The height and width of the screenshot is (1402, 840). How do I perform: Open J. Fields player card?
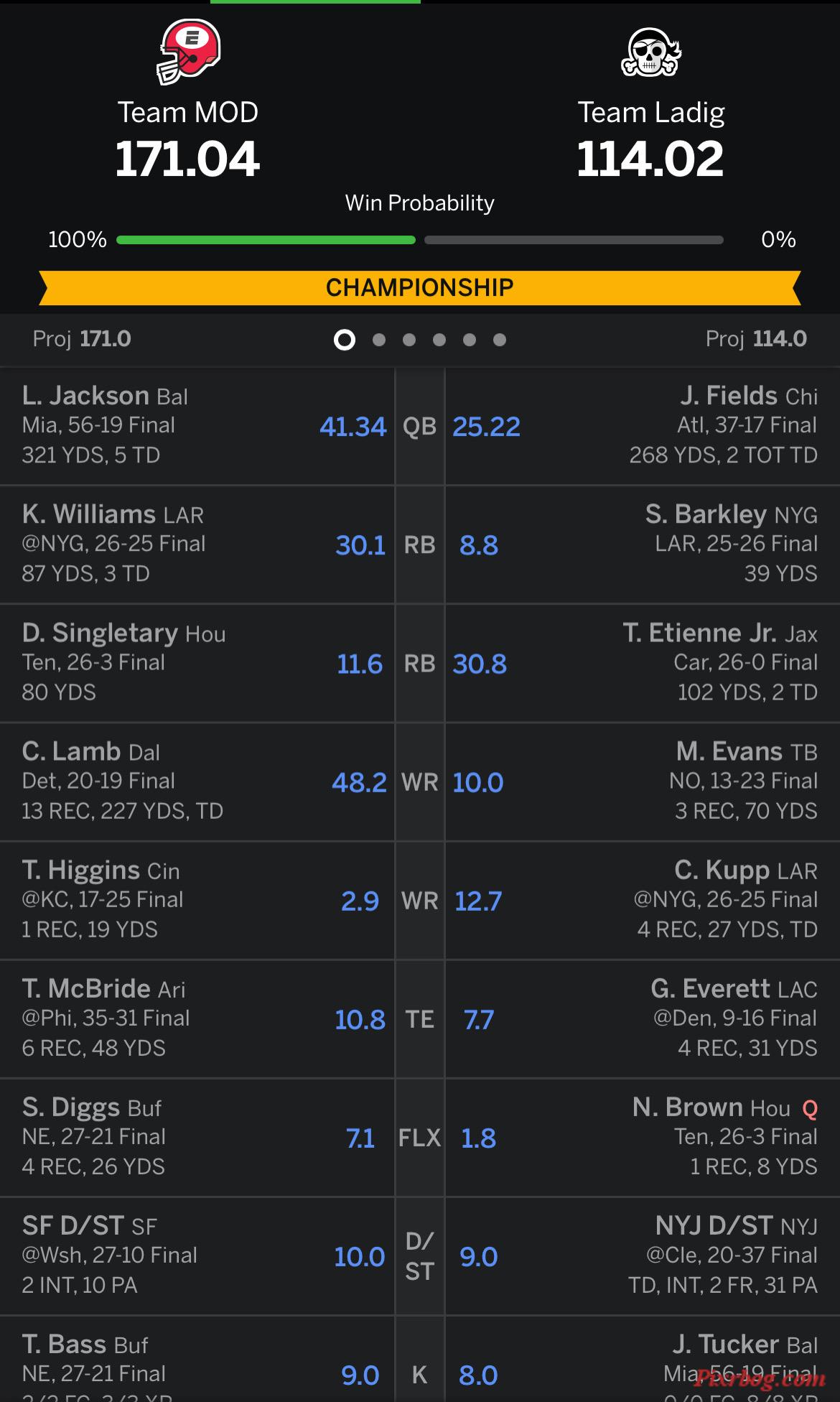pos(729,396)
